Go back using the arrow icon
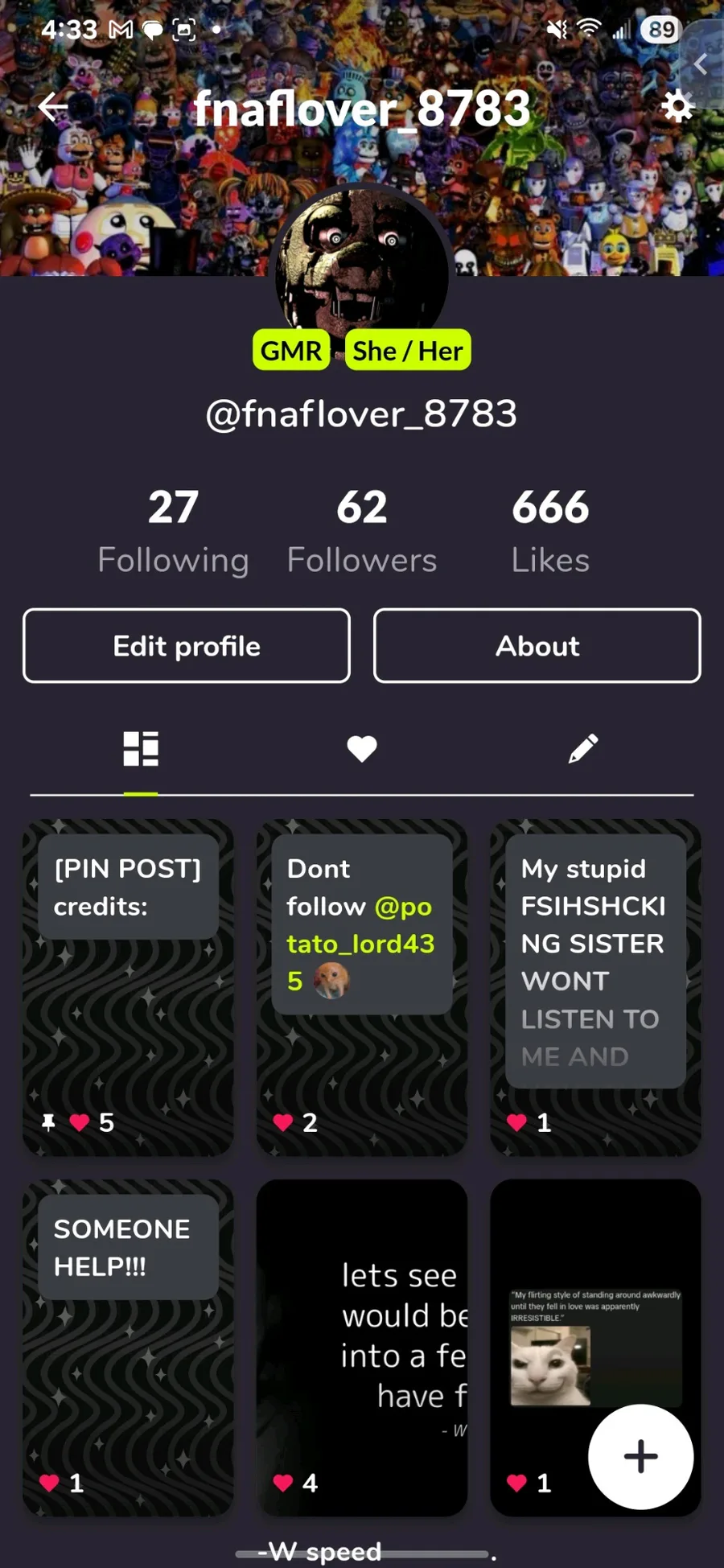 click(53, 107)
